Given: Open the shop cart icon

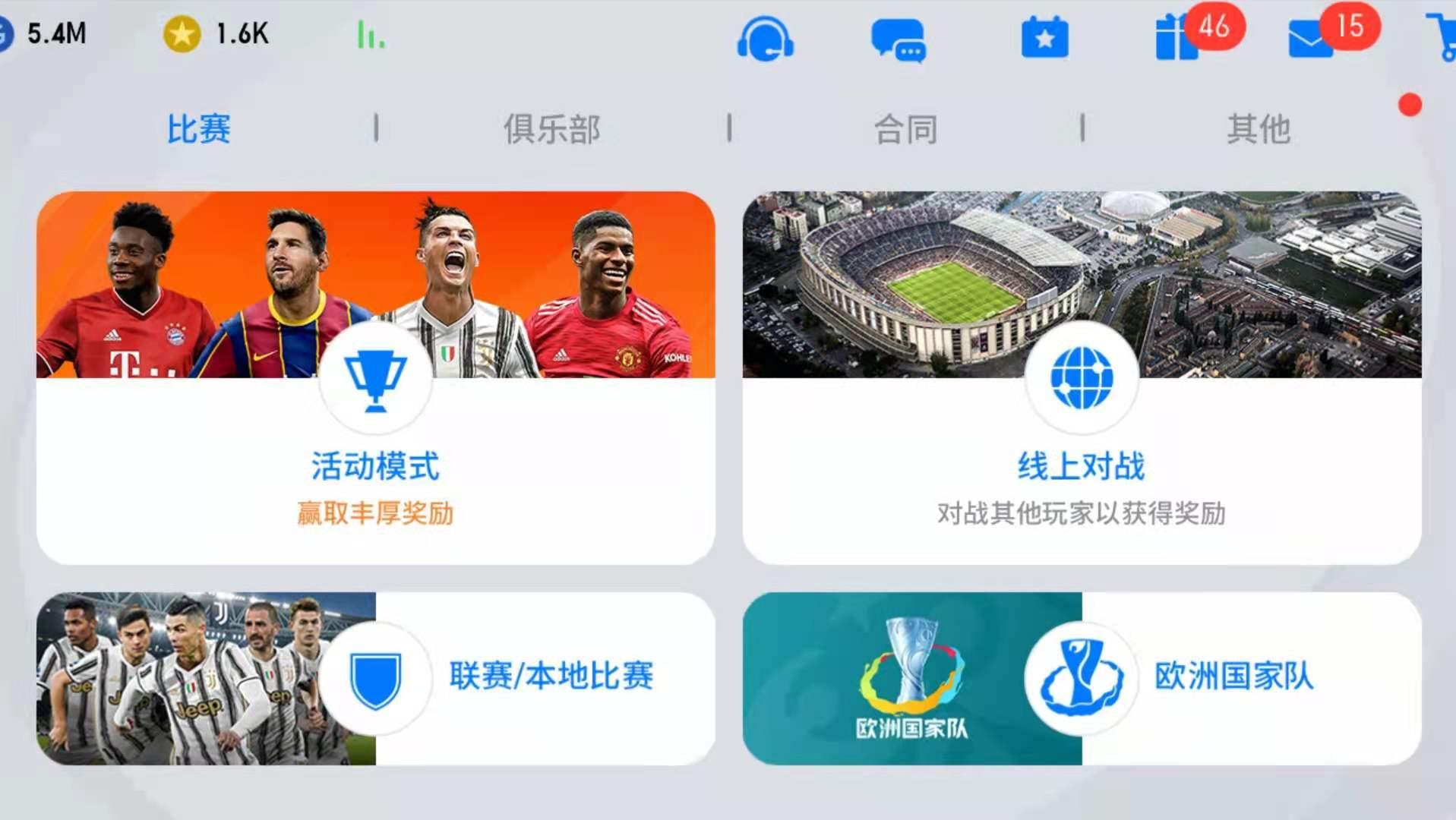Looking at the screenshot, I should (1442, 38).
